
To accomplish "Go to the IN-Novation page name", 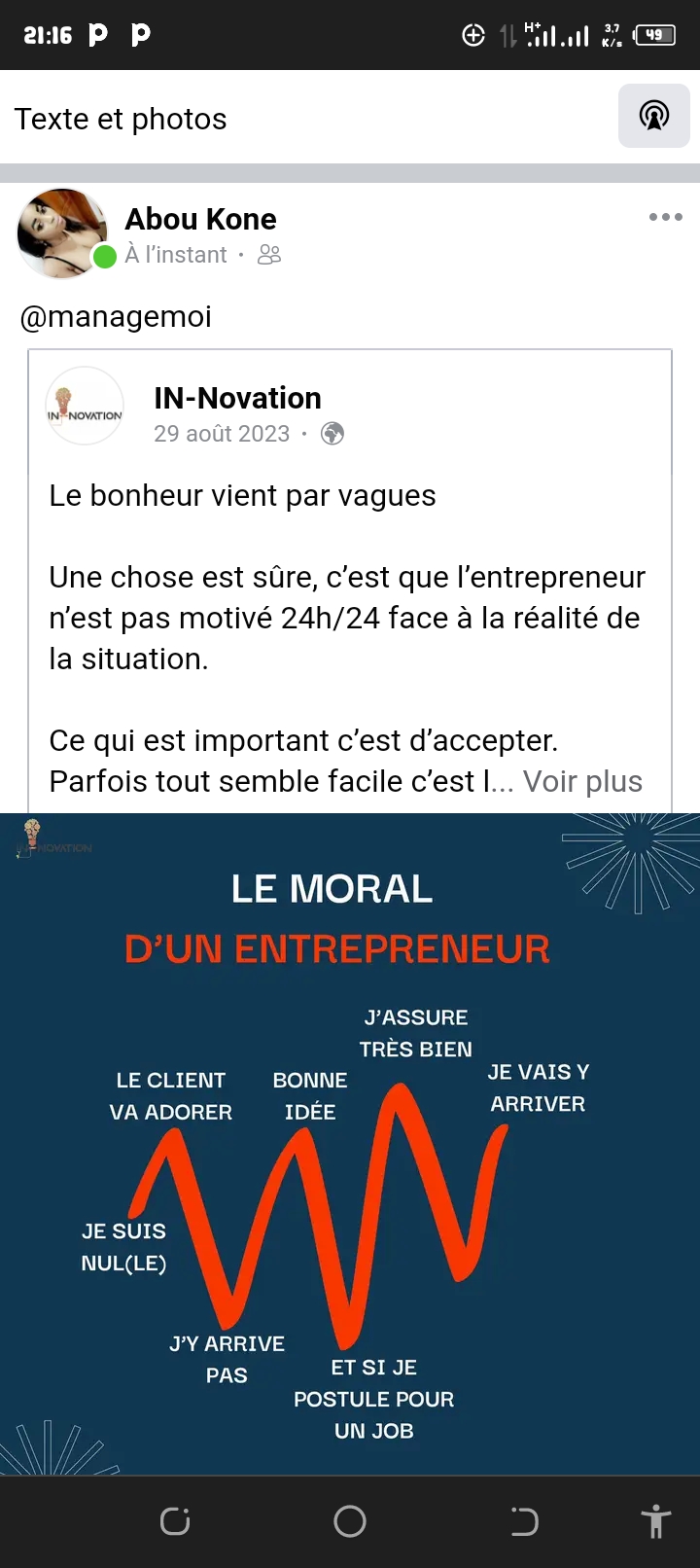I will 237,398.
